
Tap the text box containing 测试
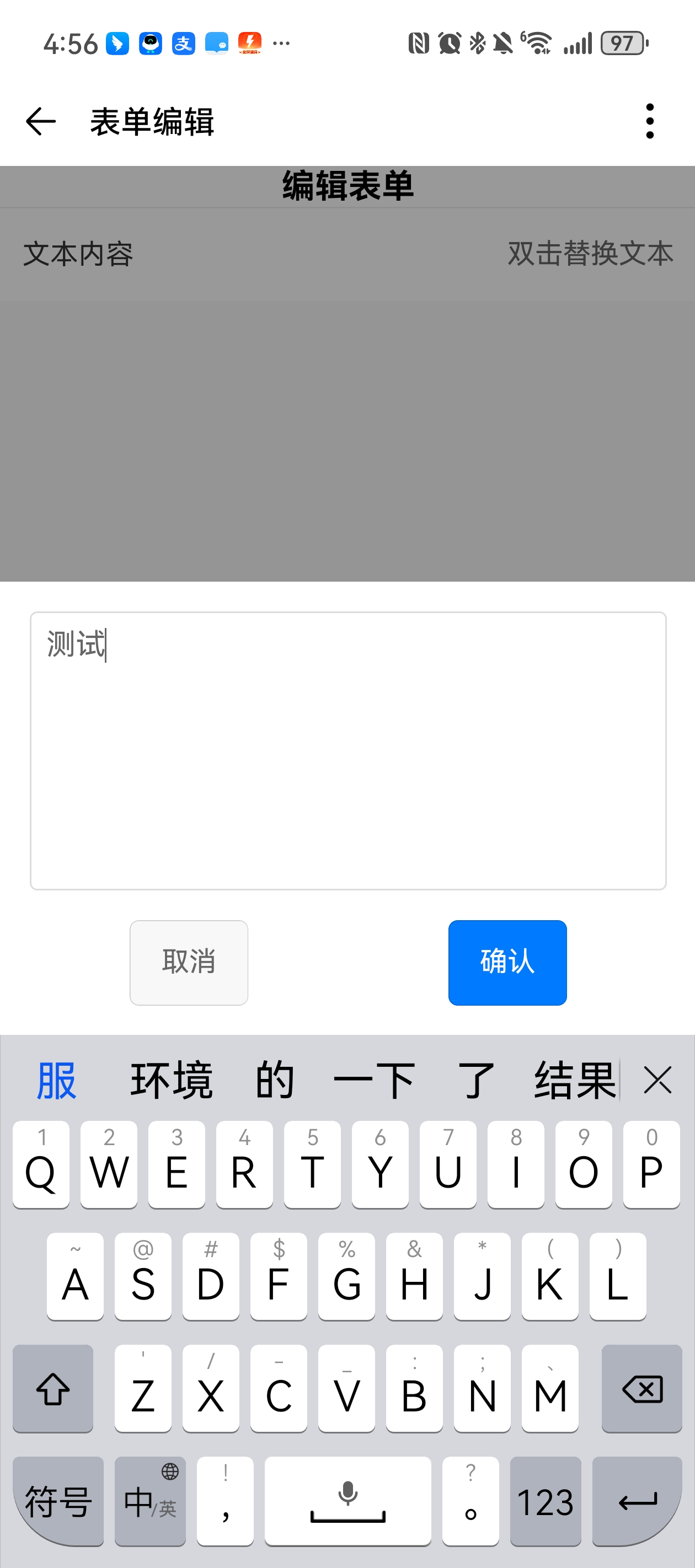coord(348,750)
